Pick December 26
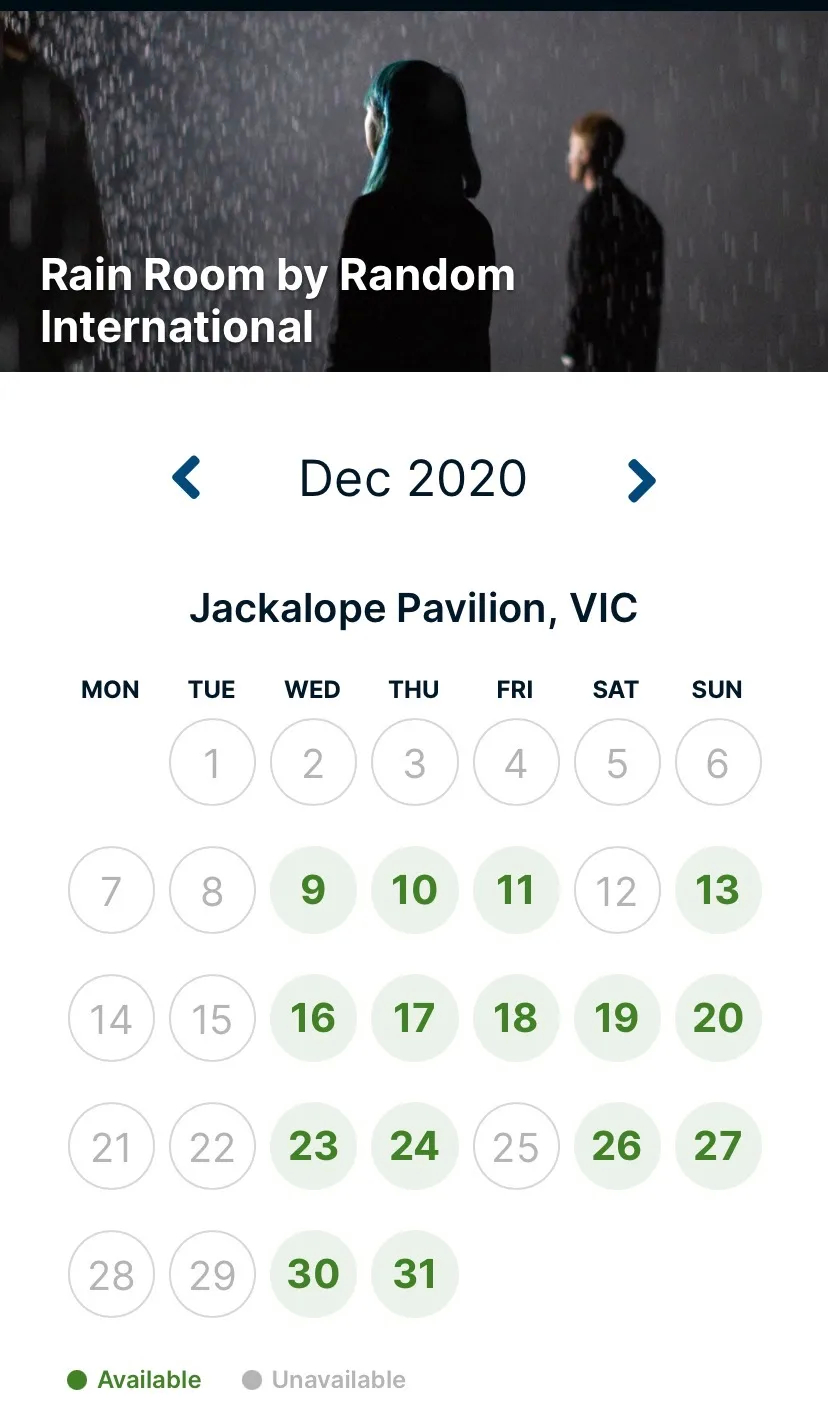Viewport: 828px width, 1413px height. tap(616, 1146)
